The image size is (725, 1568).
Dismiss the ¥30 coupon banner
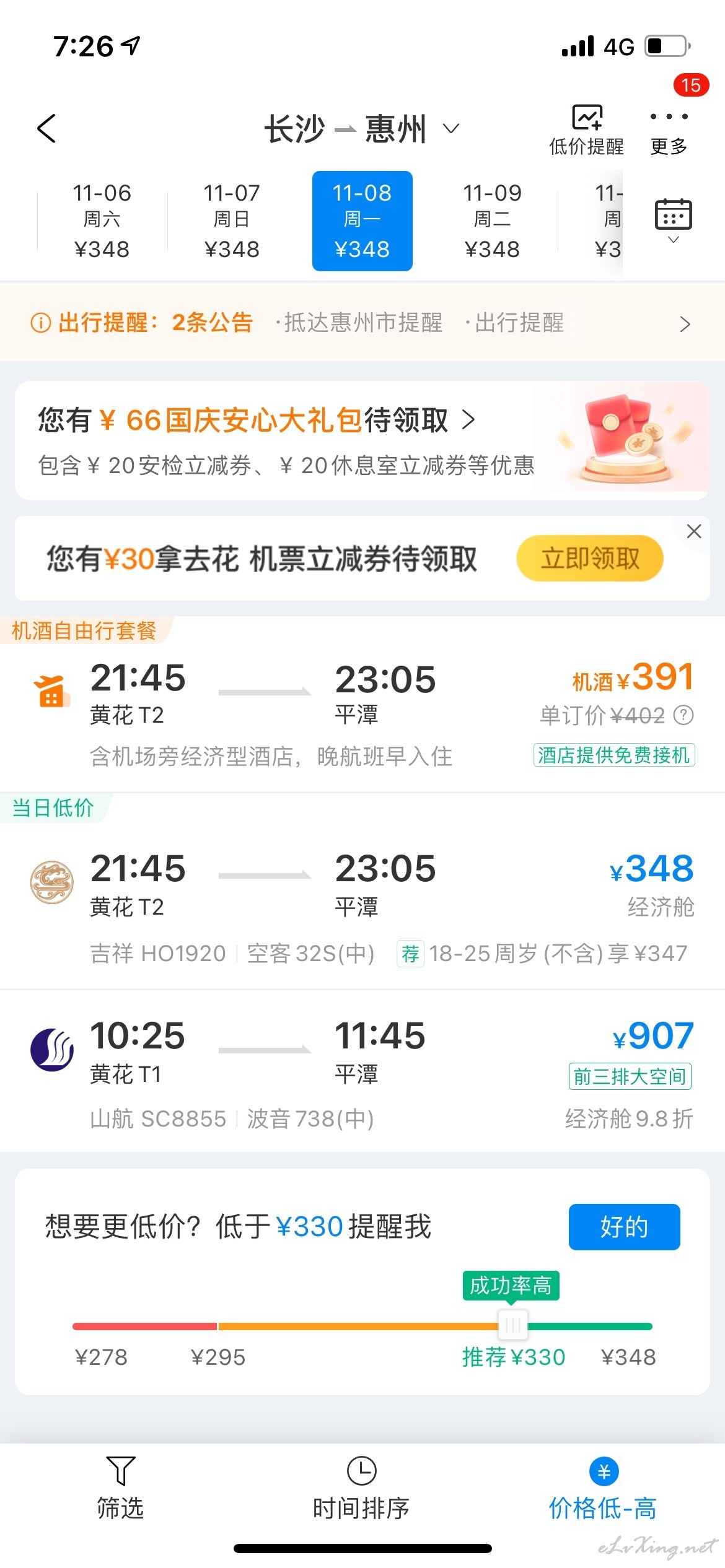click(694, 531)
